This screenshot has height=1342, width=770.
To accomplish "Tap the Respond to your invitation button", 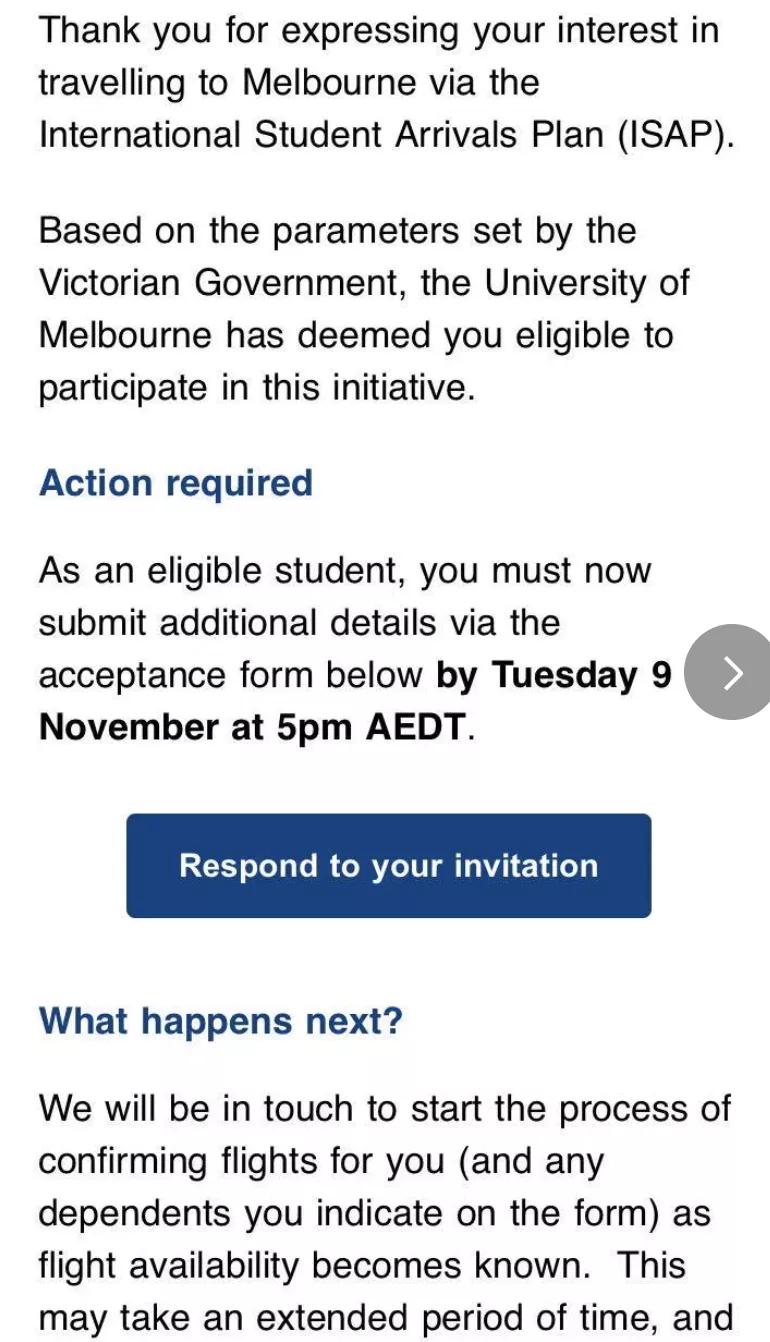I will [388, 866].
